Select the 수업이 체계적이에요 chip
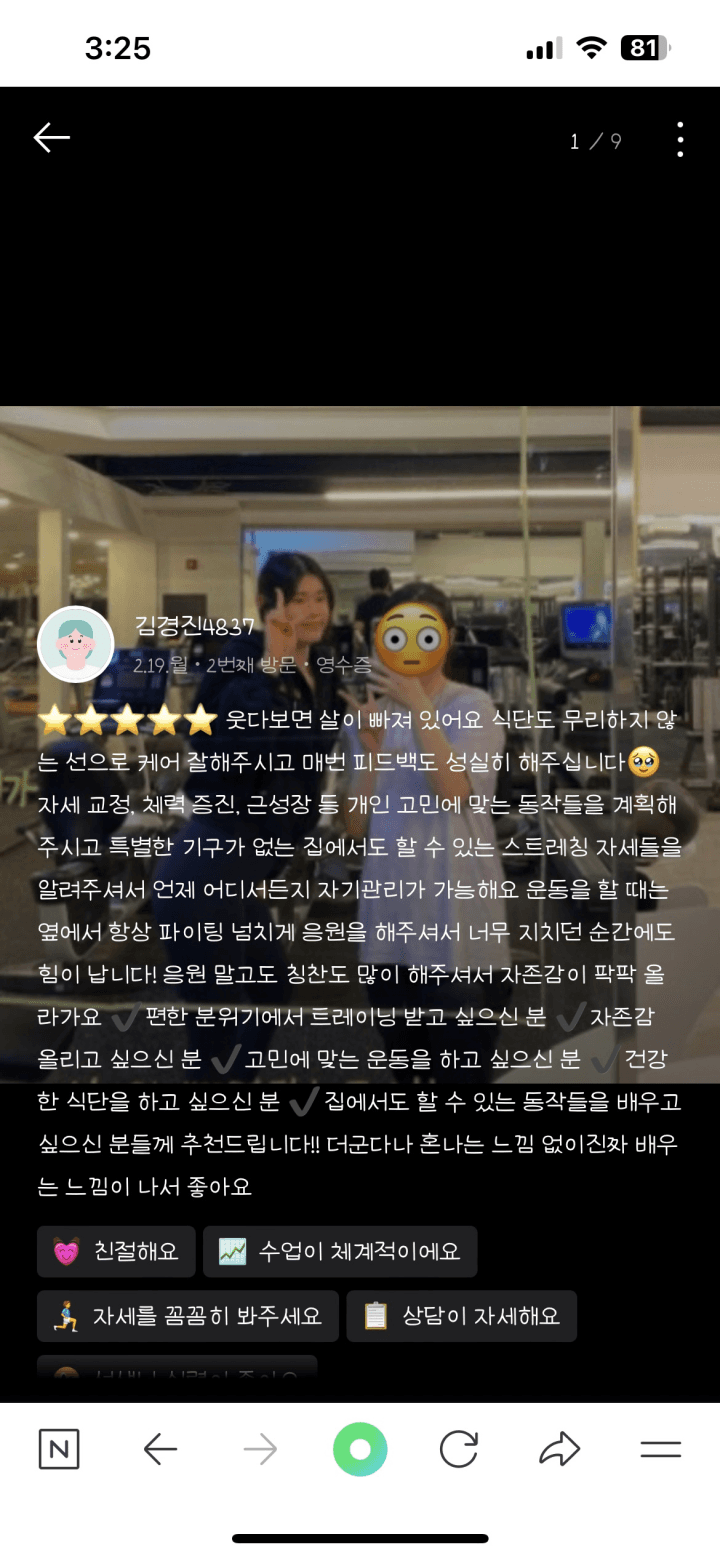Image resolution: width=720 pixels, height=1558 pixels. pos(339,1251)
